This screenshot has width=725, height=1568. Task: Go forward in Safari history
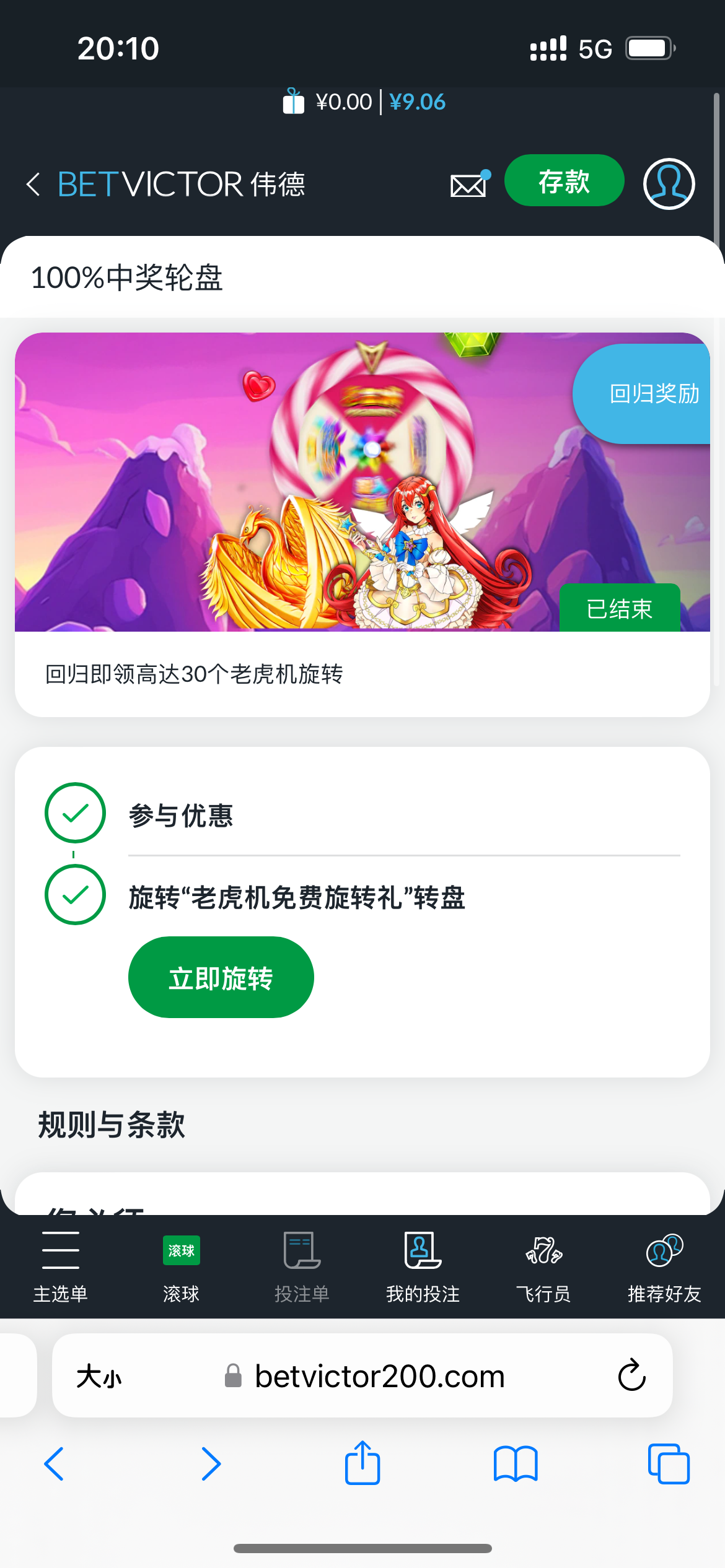pos(211,1463)
